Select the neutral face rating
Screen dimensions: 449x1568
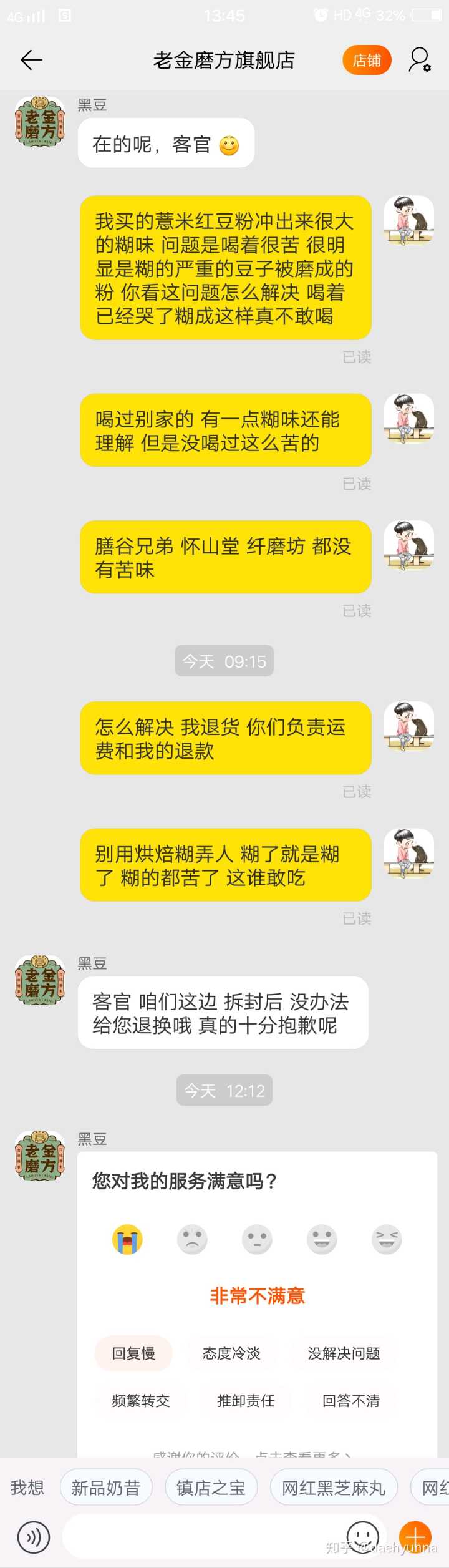click(x=257, y=1239)
